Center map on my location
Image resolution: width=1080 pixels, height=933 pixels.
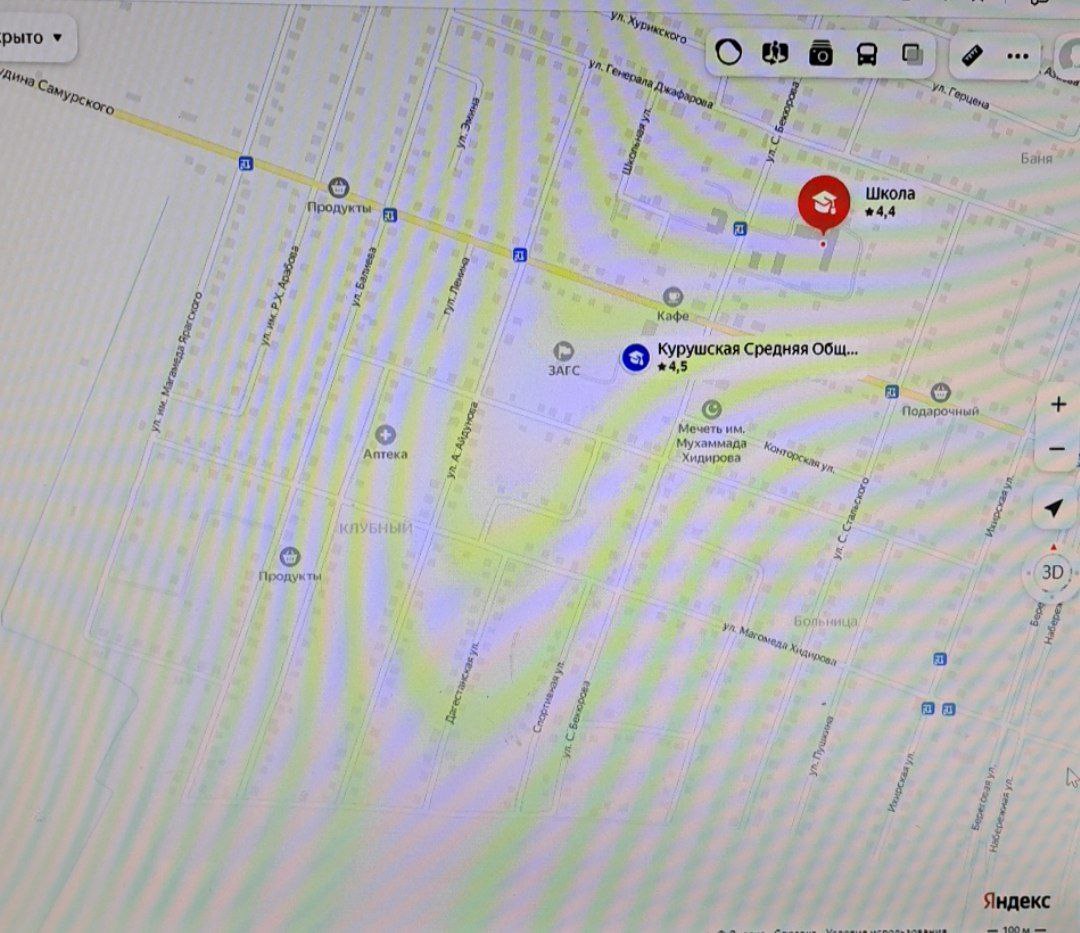[1053, 509]
